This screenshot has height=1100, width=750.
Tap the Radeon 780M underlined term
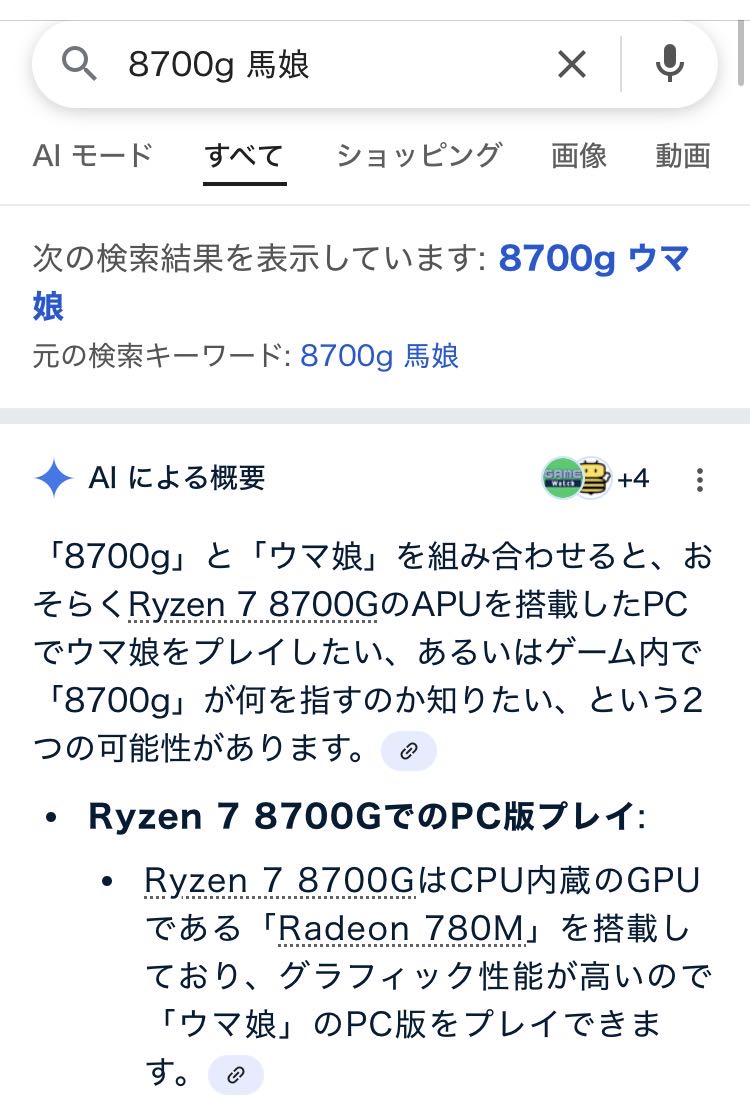[x=401, y=929]
